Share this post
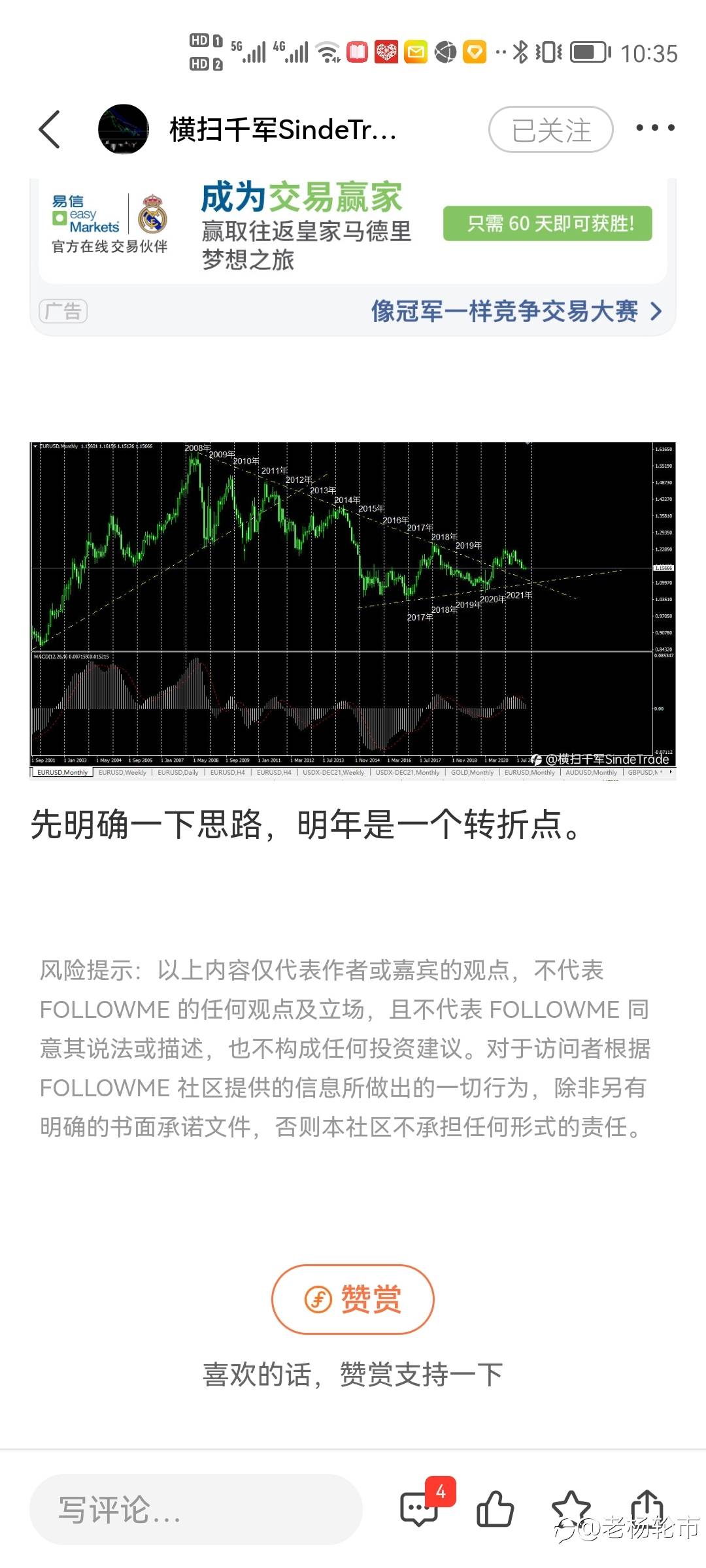The width and height of the screenshot is (706, 1568). [x=647, y=1508]
